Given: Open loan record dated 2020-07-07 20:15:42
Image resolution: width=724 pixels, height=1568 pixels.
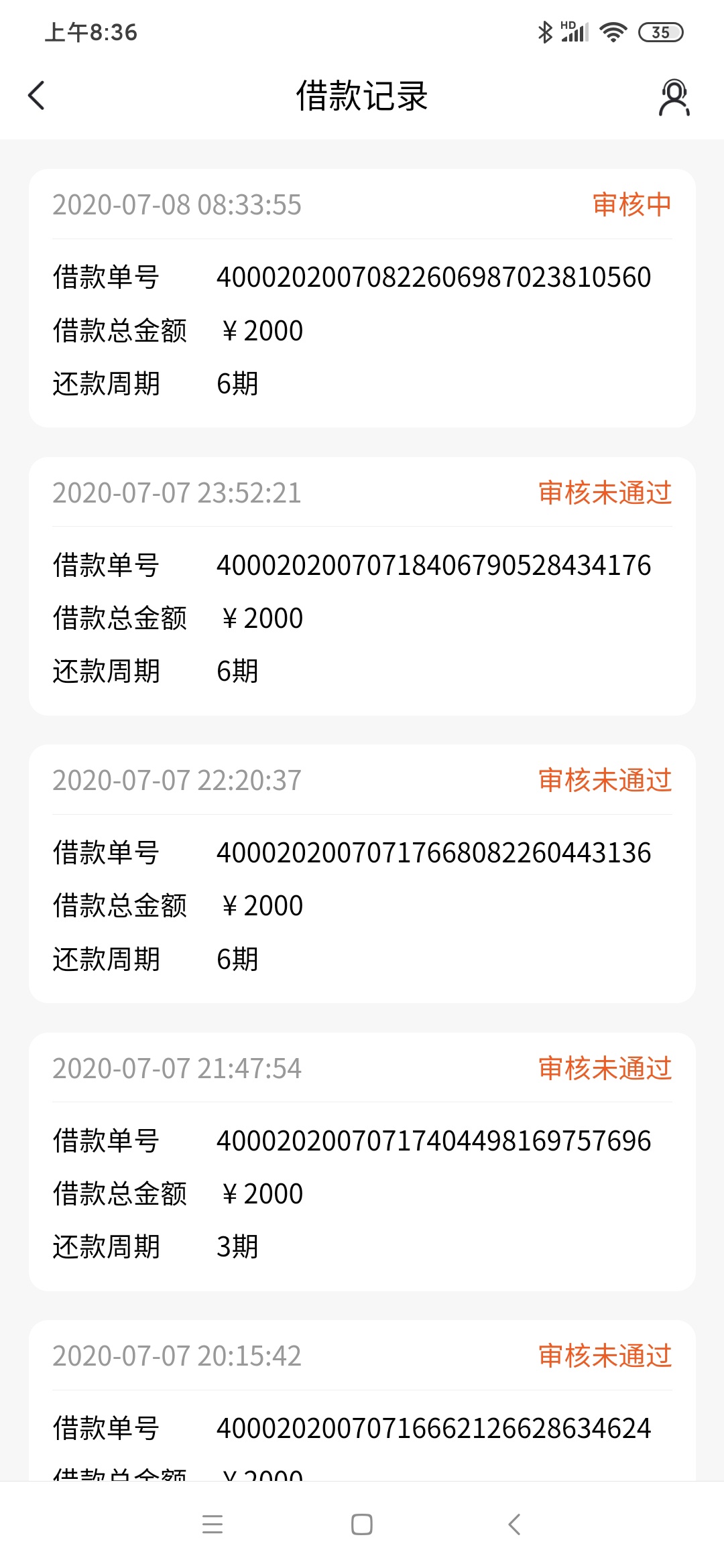Looking at the screenshot, I should coord(362,1400).
